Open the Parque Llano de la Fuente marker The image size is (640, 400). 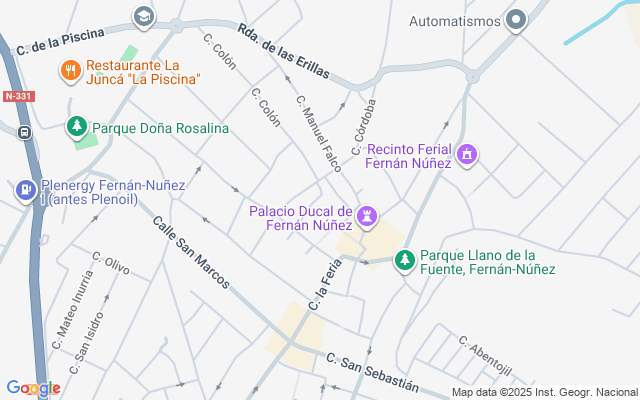point(404,260)
